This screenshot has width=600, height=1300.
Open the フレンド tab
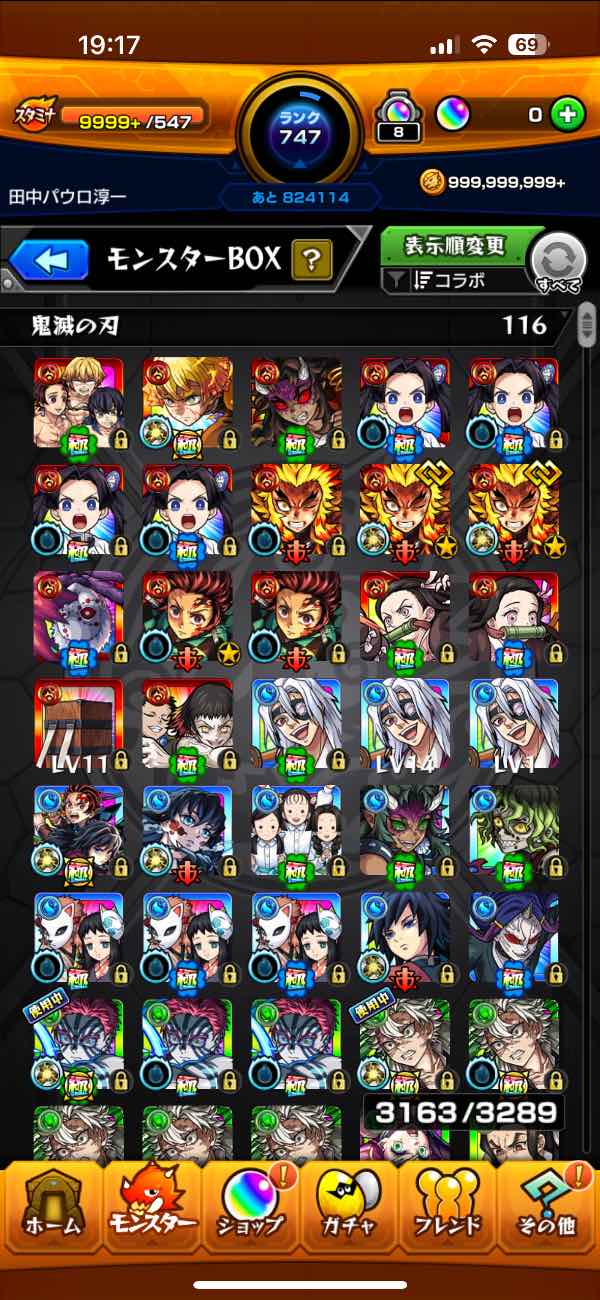click(449, 1213)
